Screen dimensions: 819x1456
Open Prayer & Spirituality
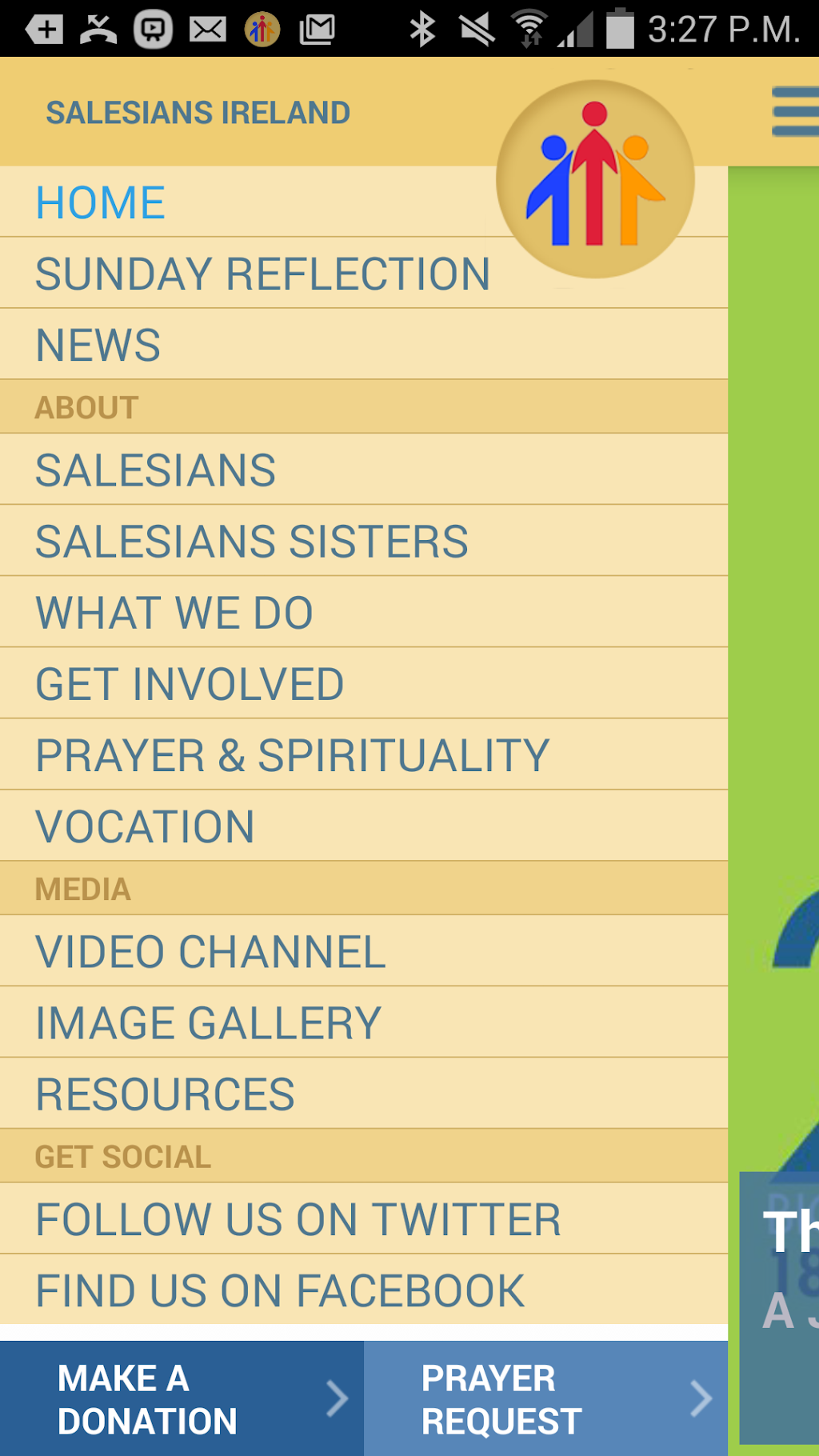click(293, 755)
